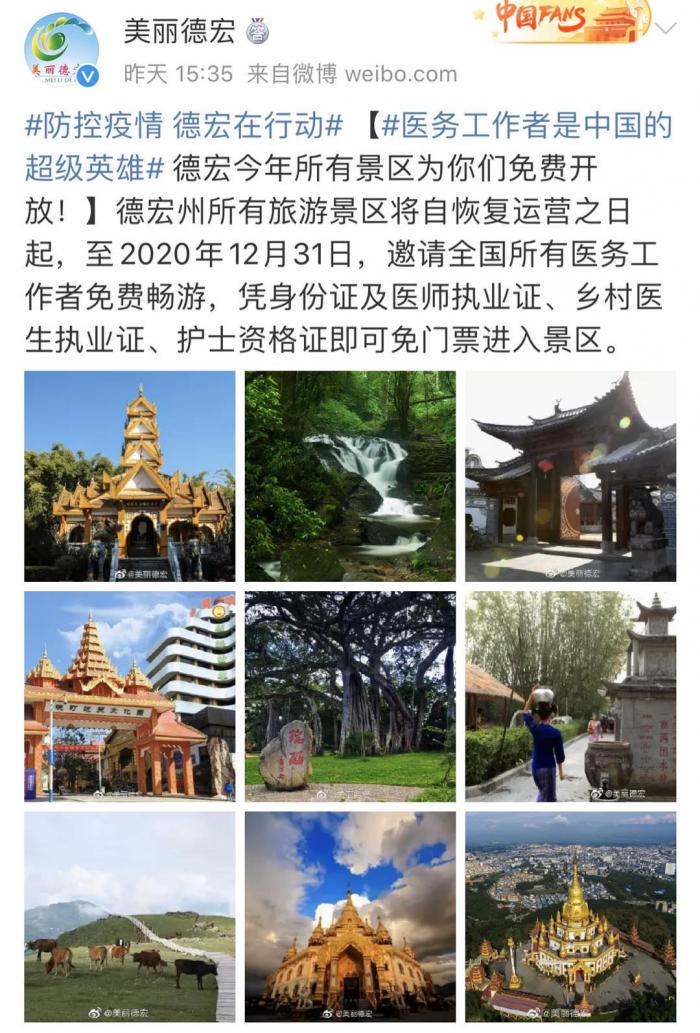Open the 美丽德宏 profile avatar
The image size is (700, 1033).
pos(62,49)
